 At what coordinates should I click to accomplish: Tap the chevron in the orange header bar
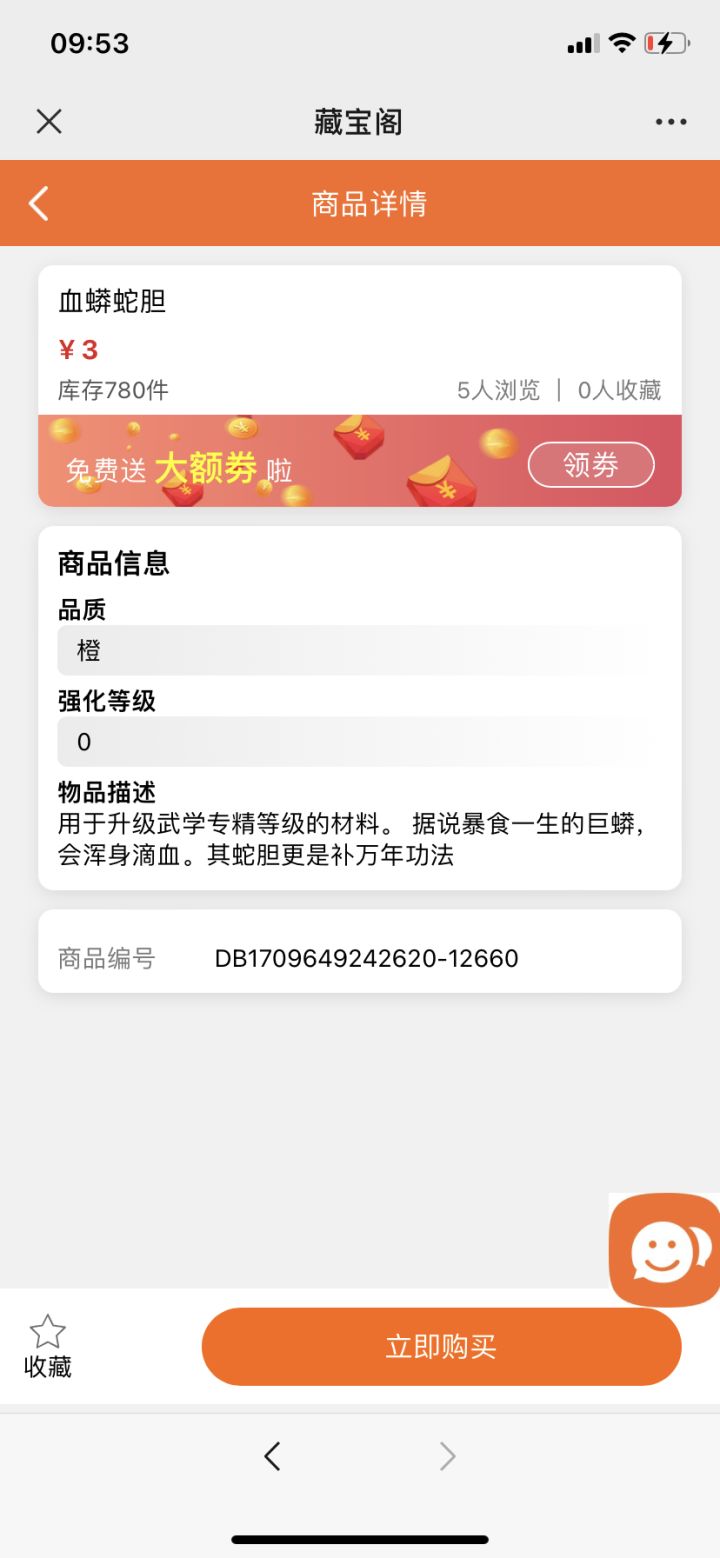(38, 202)
